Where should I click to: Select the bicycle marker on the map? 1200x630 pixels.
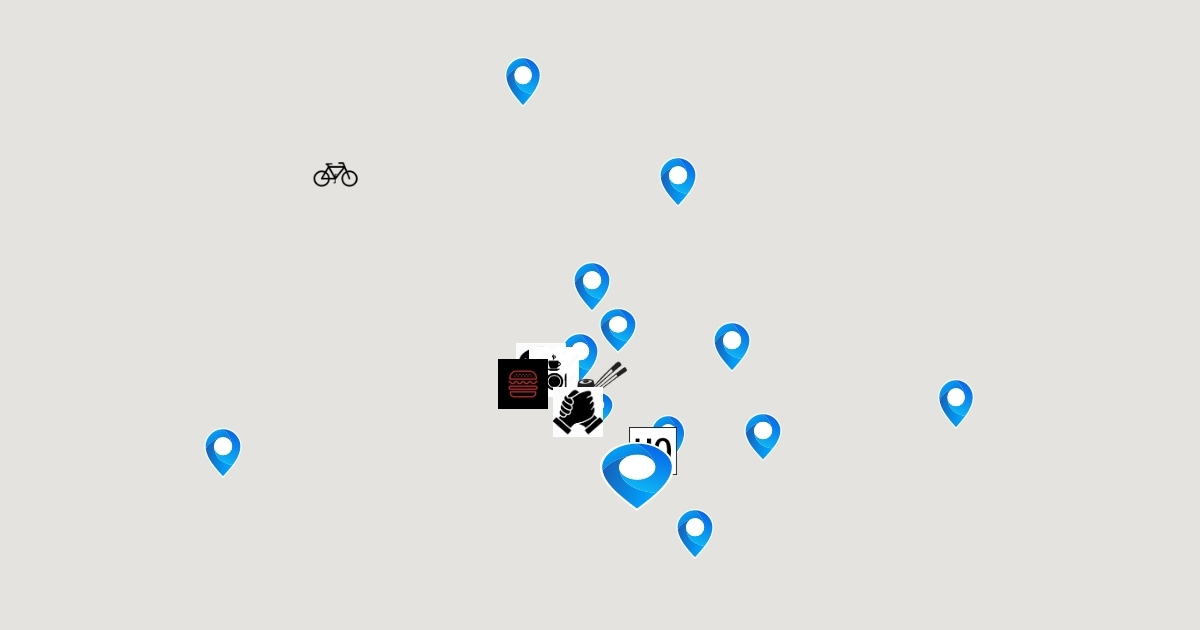(x=335, y=175)
